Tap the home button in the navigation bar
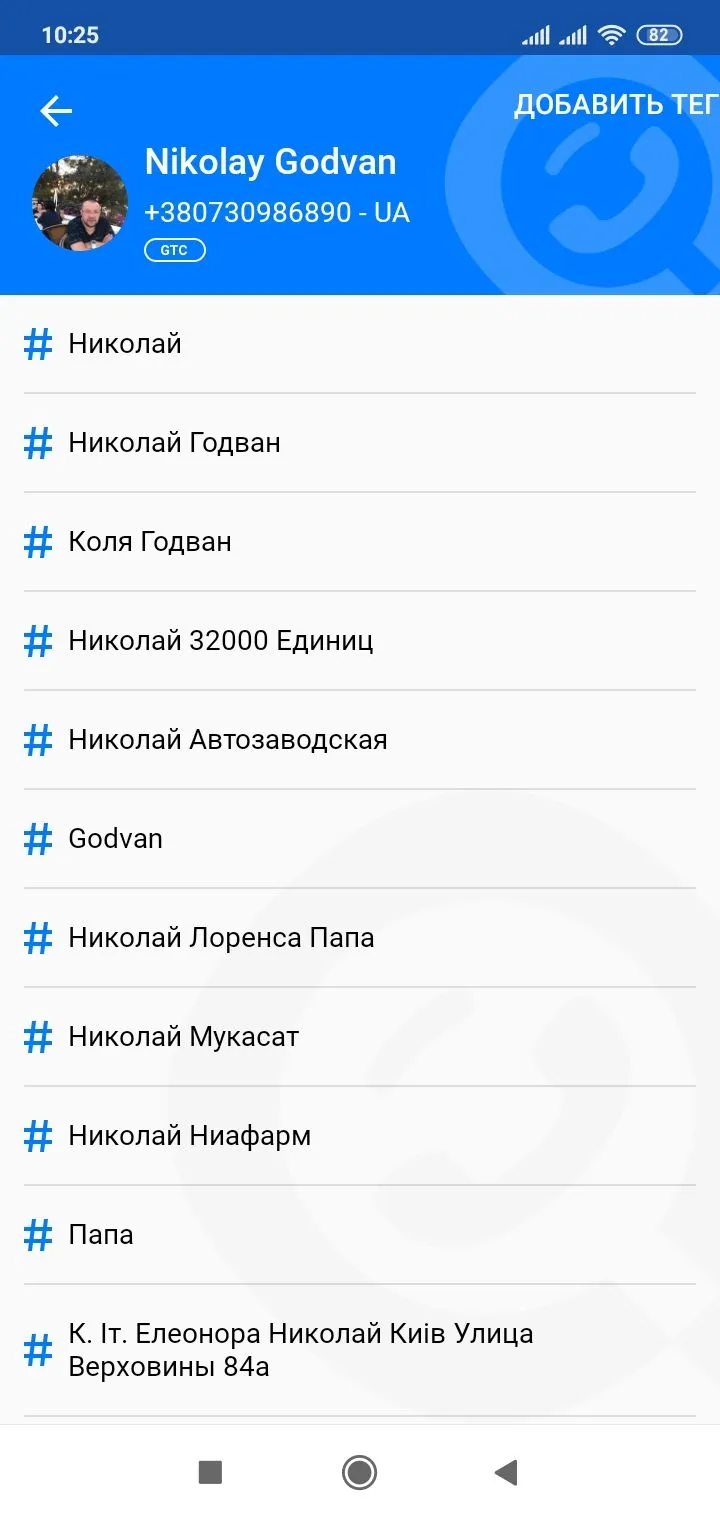The width and height of the screenshot is (720, 1520). point(359,1472)
